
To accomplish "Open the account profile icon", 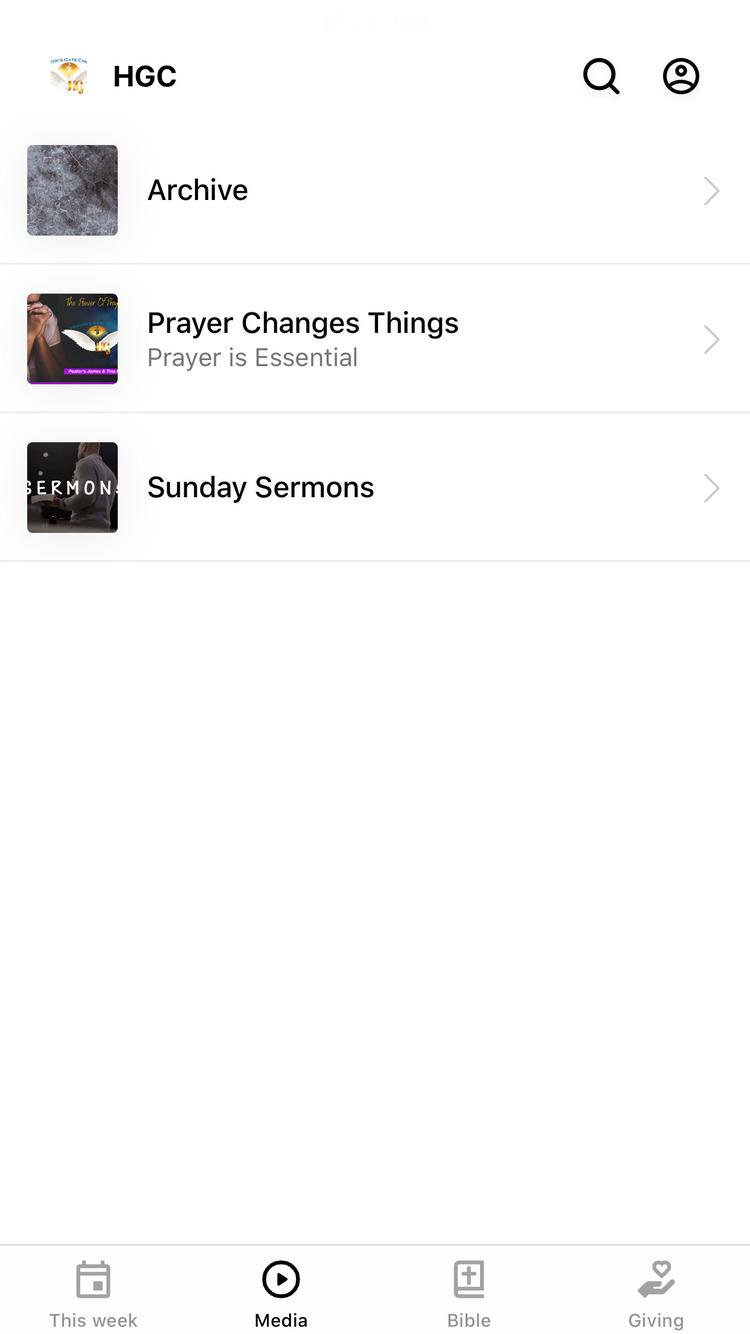I will click(681, 76).
